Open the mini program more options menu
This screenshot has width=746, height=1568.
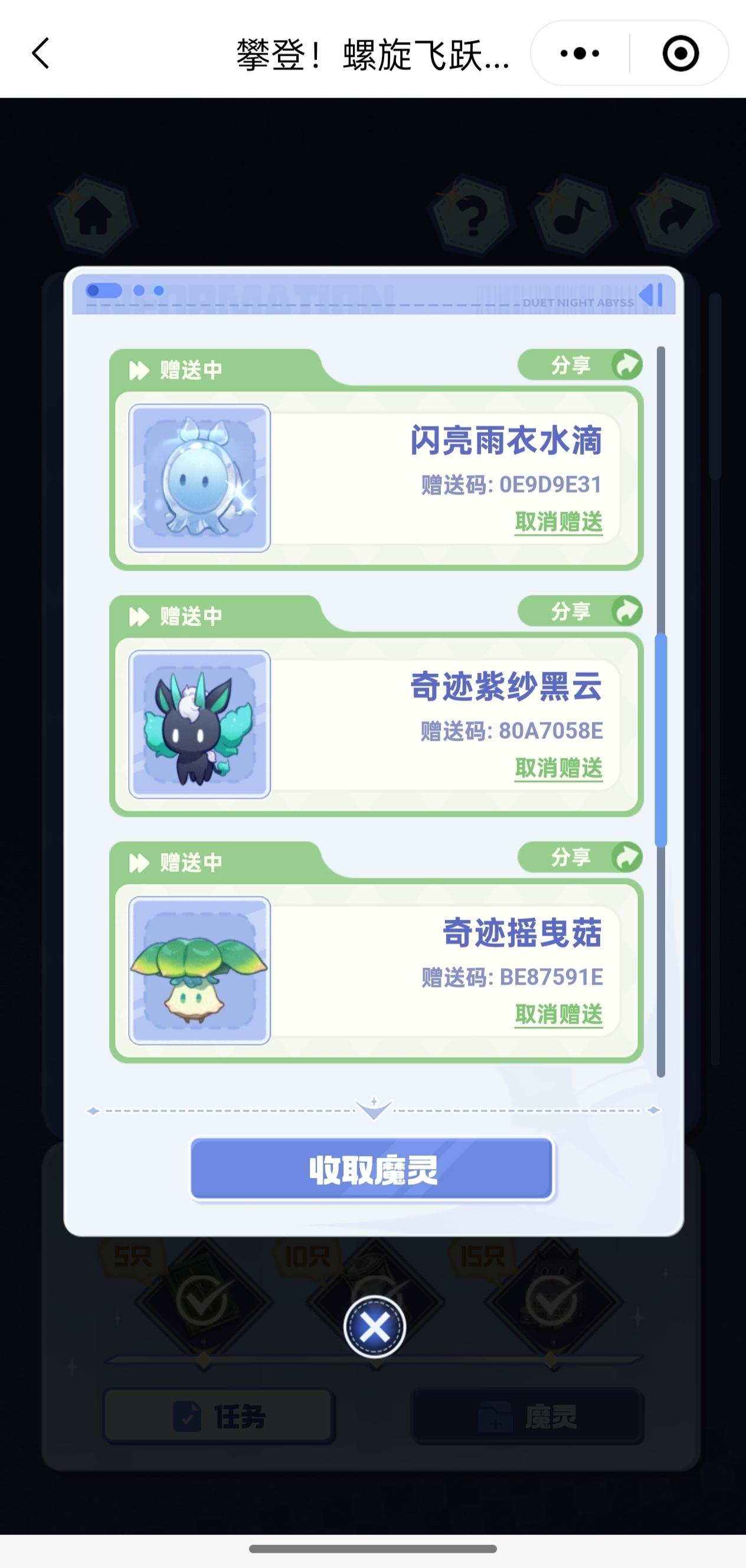(x=580, y=54)
